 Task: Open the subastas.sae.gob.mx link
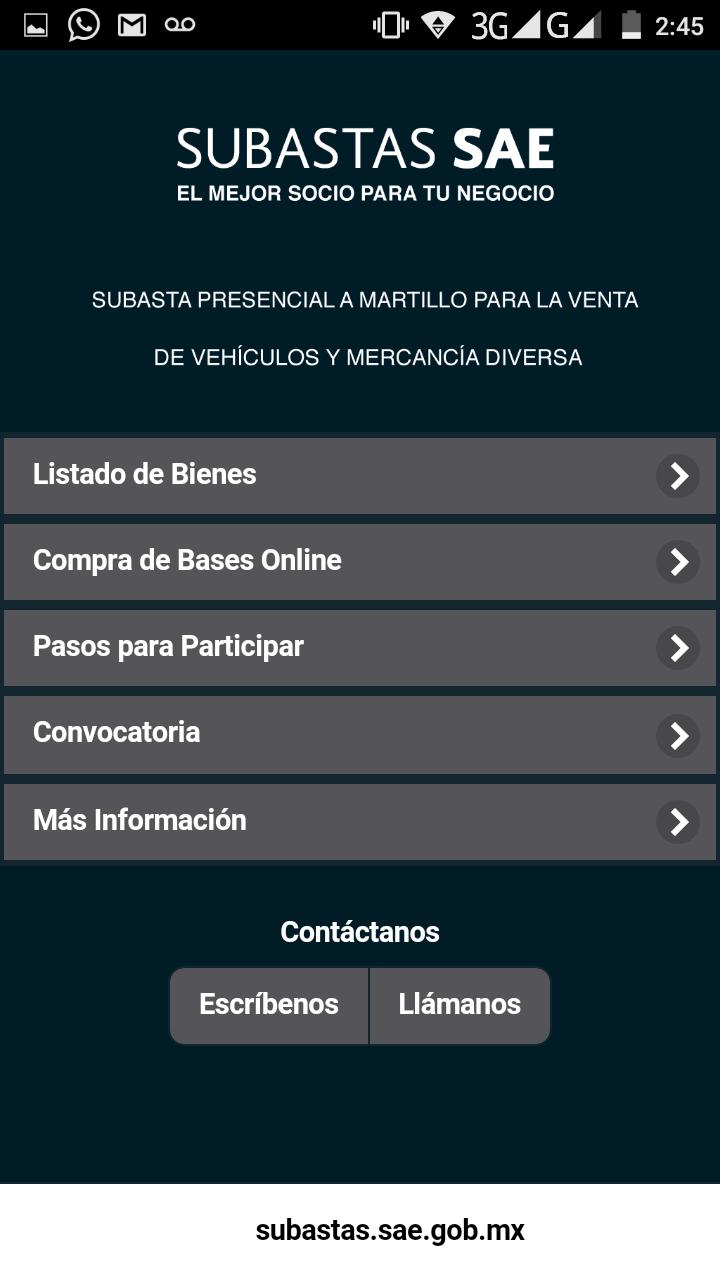click(x=391, y=1230)
